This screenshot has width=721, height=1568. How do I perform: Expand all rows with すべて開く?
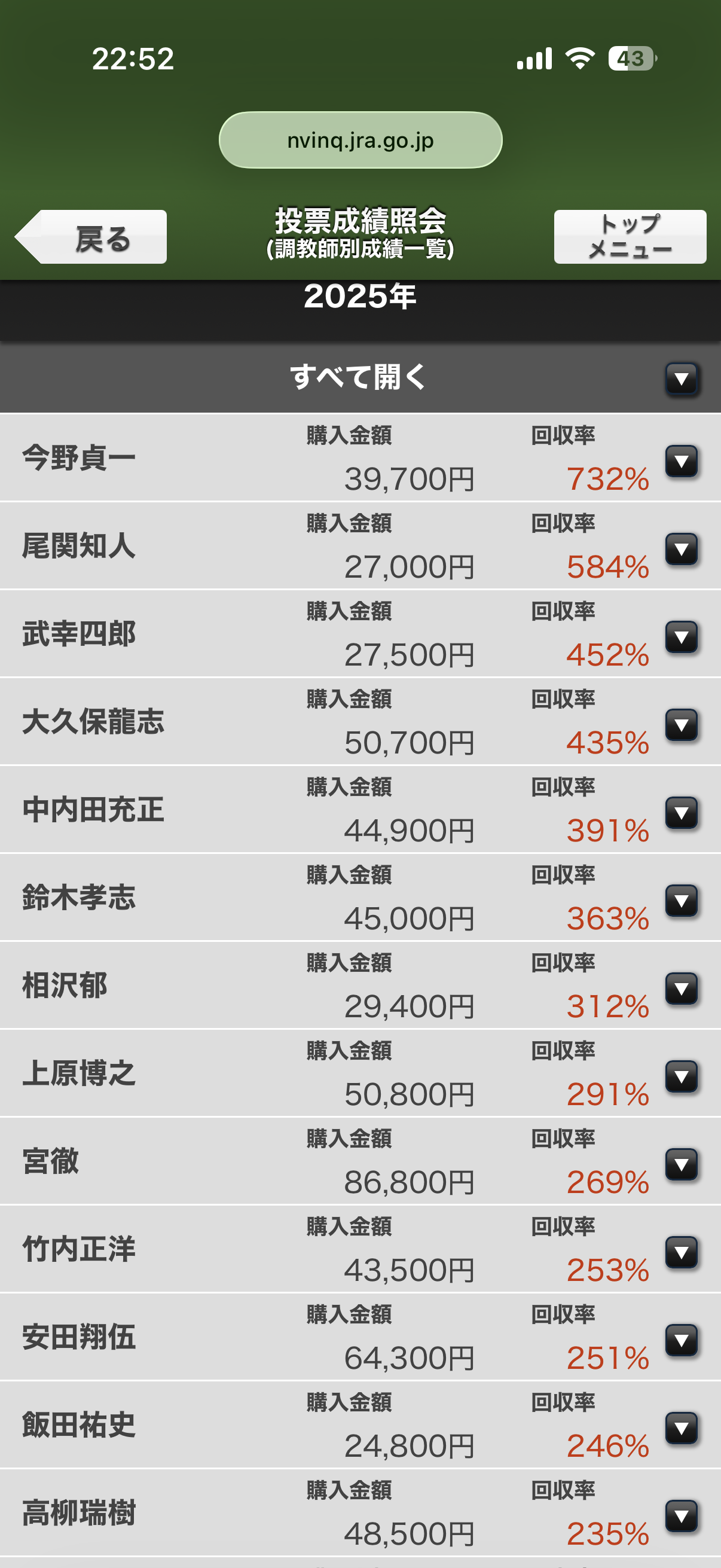681,379
